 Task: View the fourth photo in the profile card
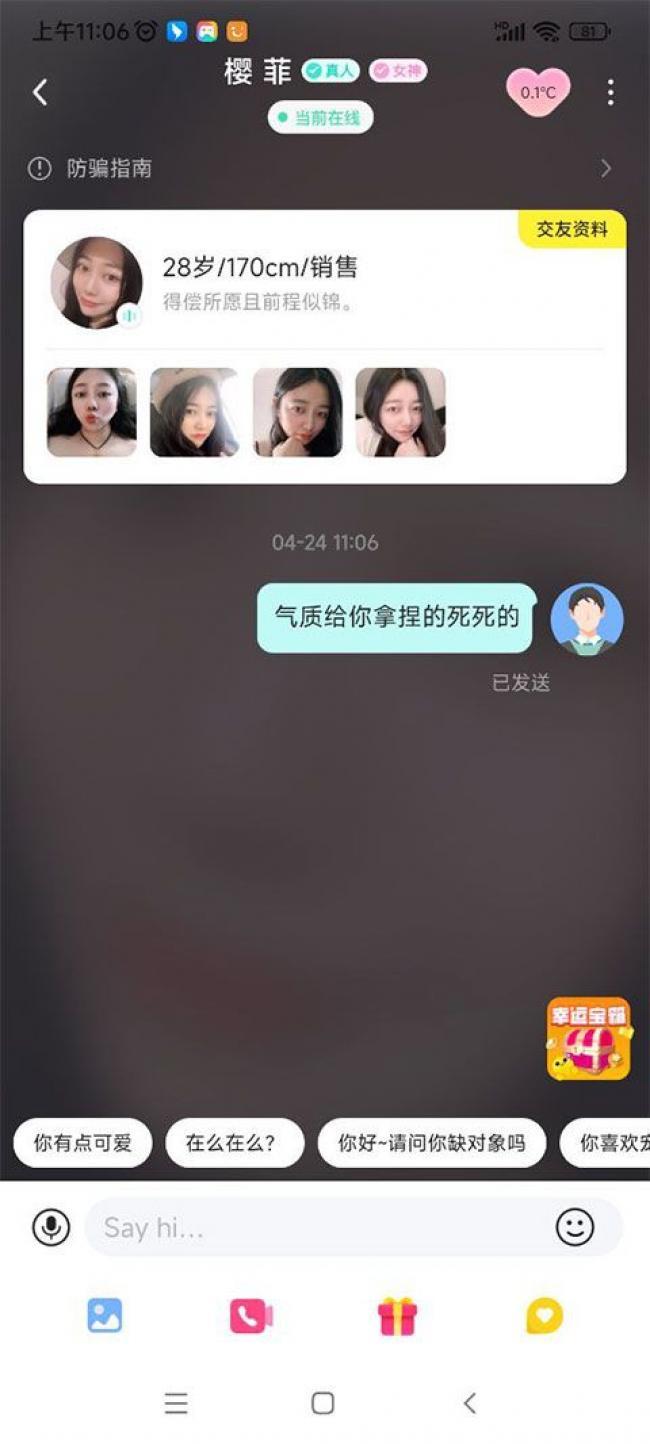tap(400, 412)
